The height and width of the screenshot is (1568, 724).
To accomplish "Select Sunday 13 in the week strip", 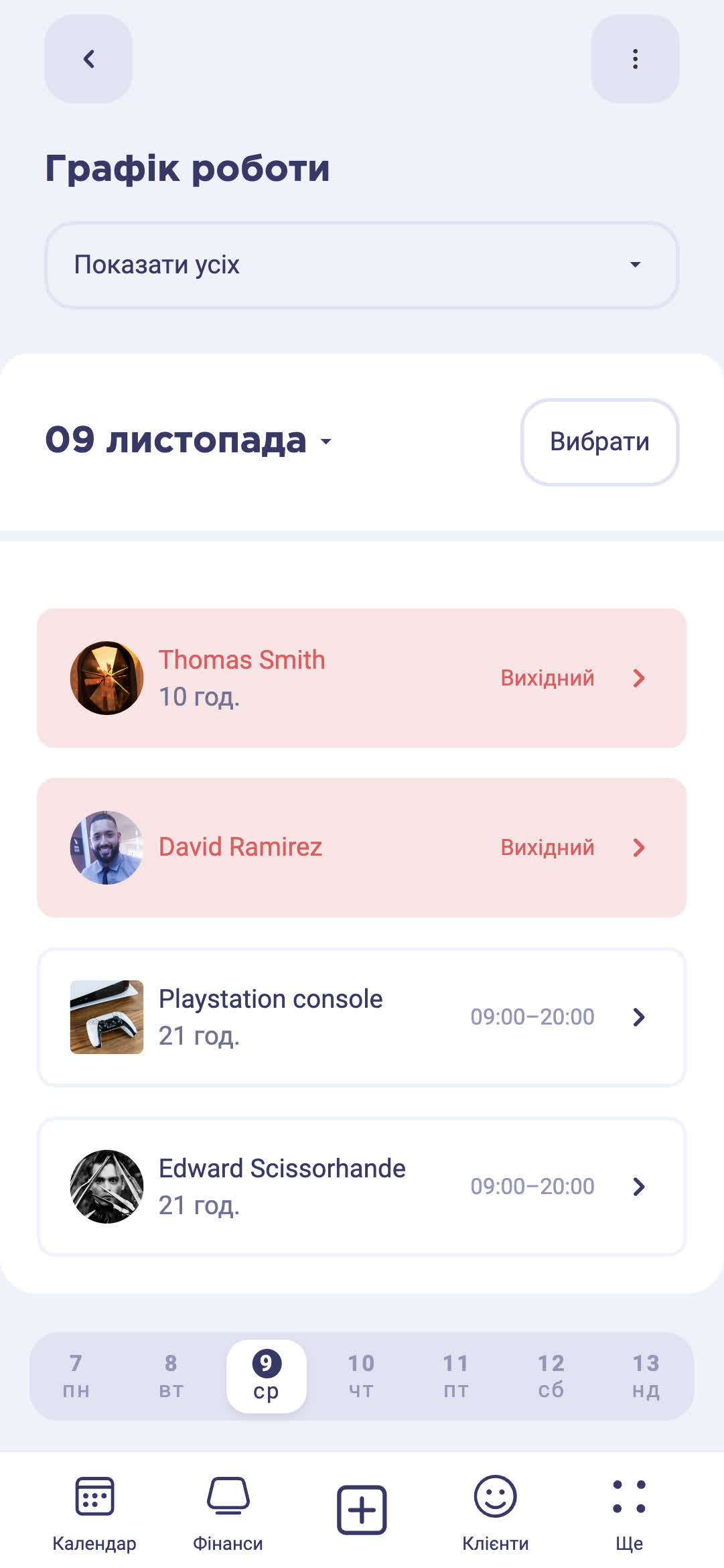I will (x=646, y=1376).
